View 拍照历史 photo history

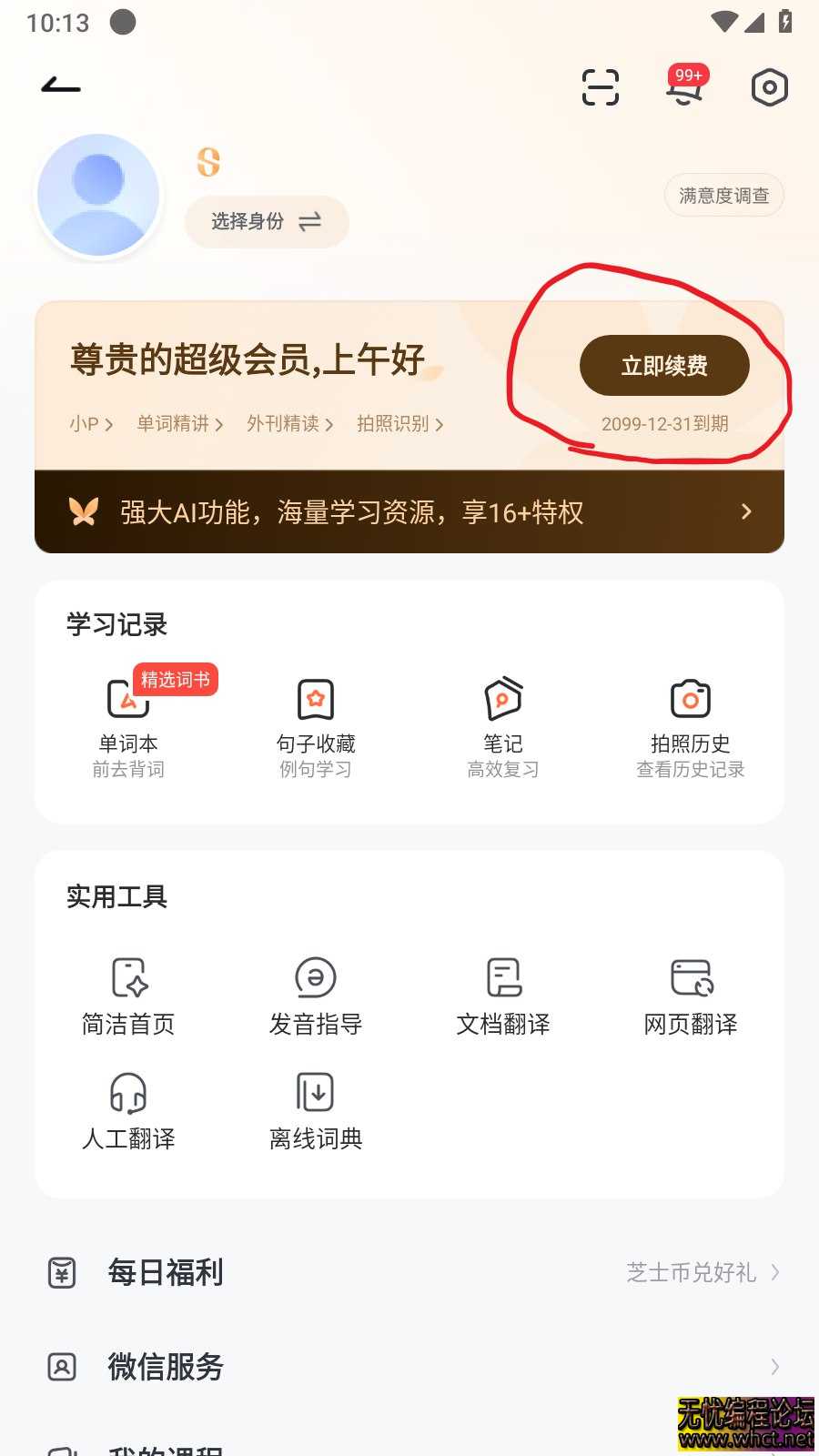690,719
